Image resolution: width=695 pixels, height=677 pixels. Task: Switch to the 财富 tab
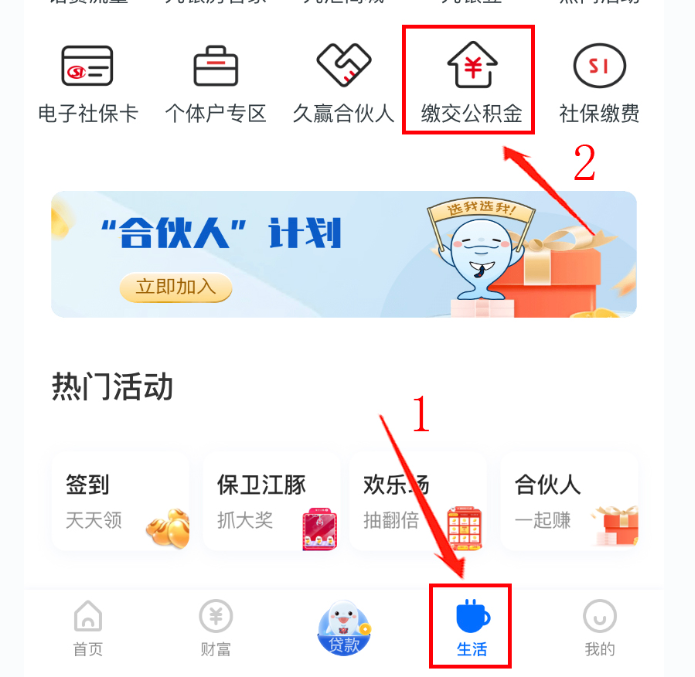coord(216,628)
